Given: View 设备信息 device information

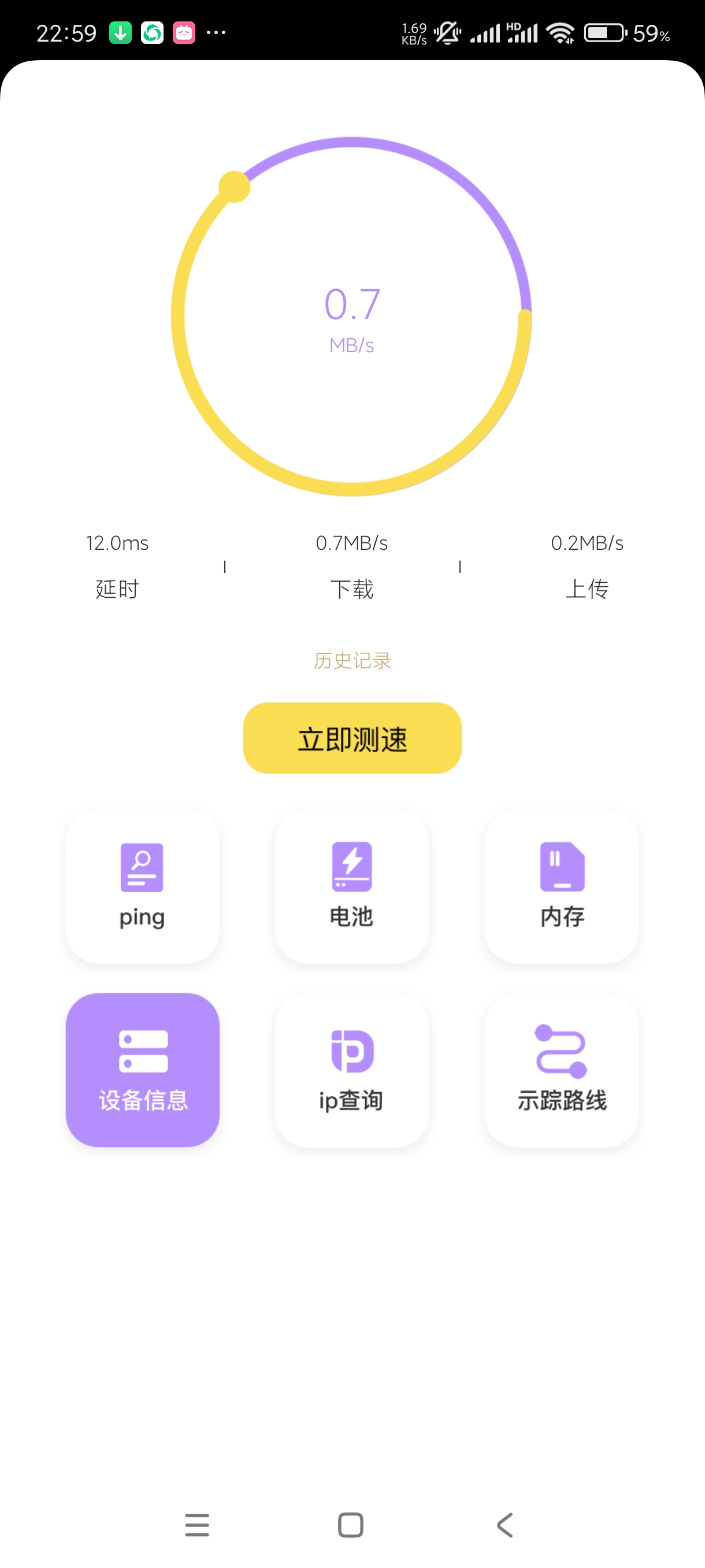Looking at the screenshot, I should pos(142,1070).
